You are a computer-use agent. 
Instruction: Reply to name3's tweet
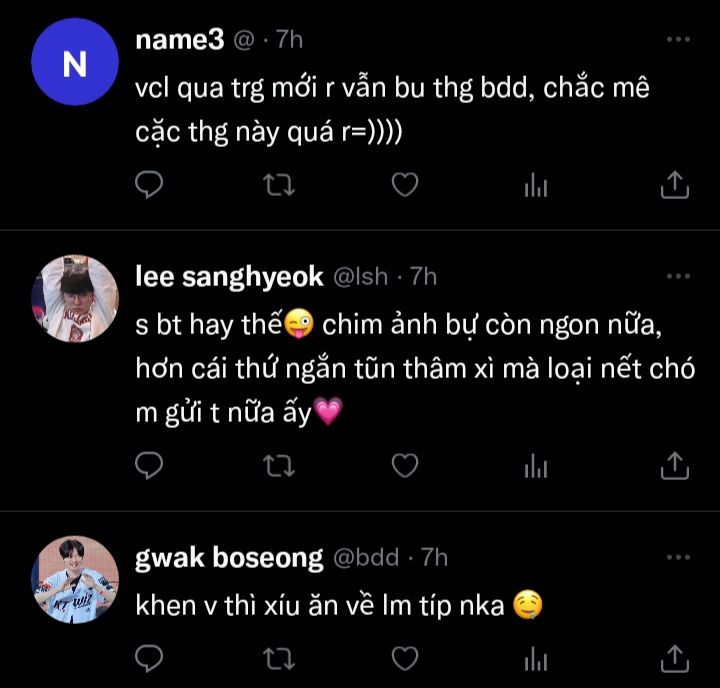[149, 184]
